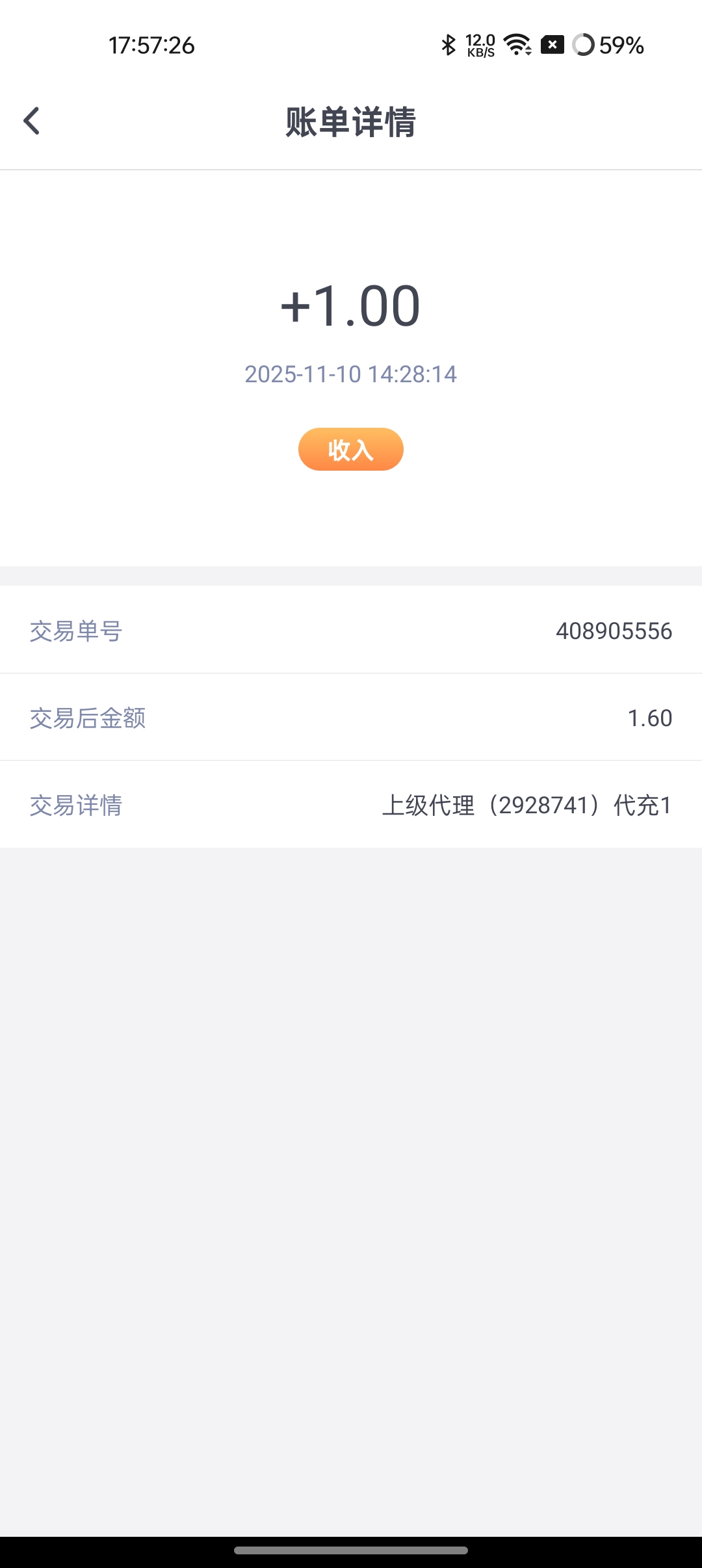
Task: Click the order number 408905556
Action: point(614,631)
